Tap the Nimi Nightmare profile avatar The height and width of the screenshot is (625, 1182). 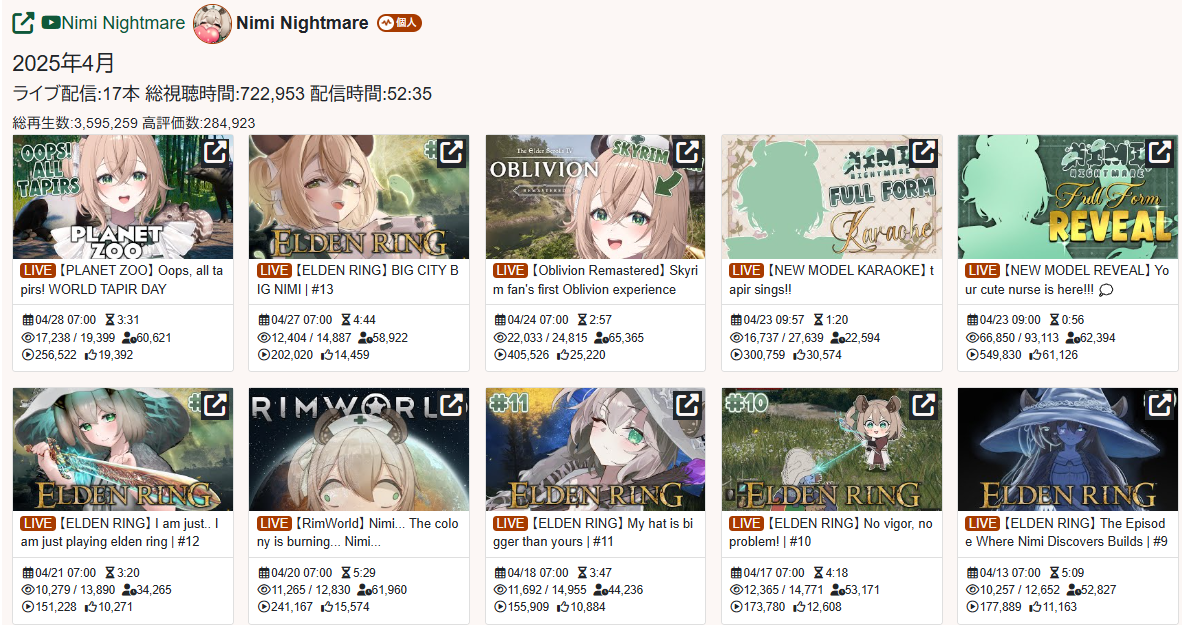(211, 22)
